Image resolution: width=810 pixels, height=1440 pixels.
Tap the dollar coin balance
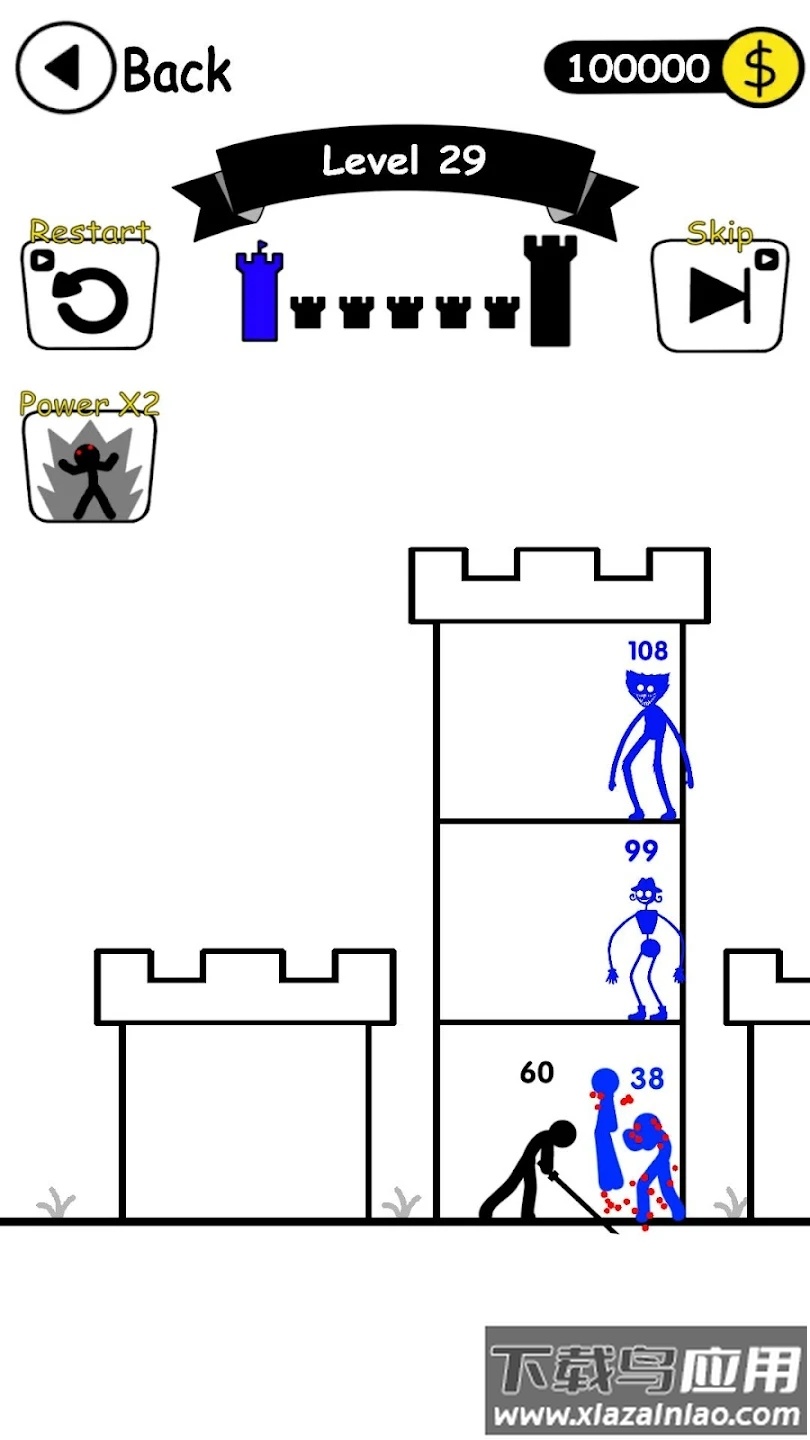(x=673, y=69)
